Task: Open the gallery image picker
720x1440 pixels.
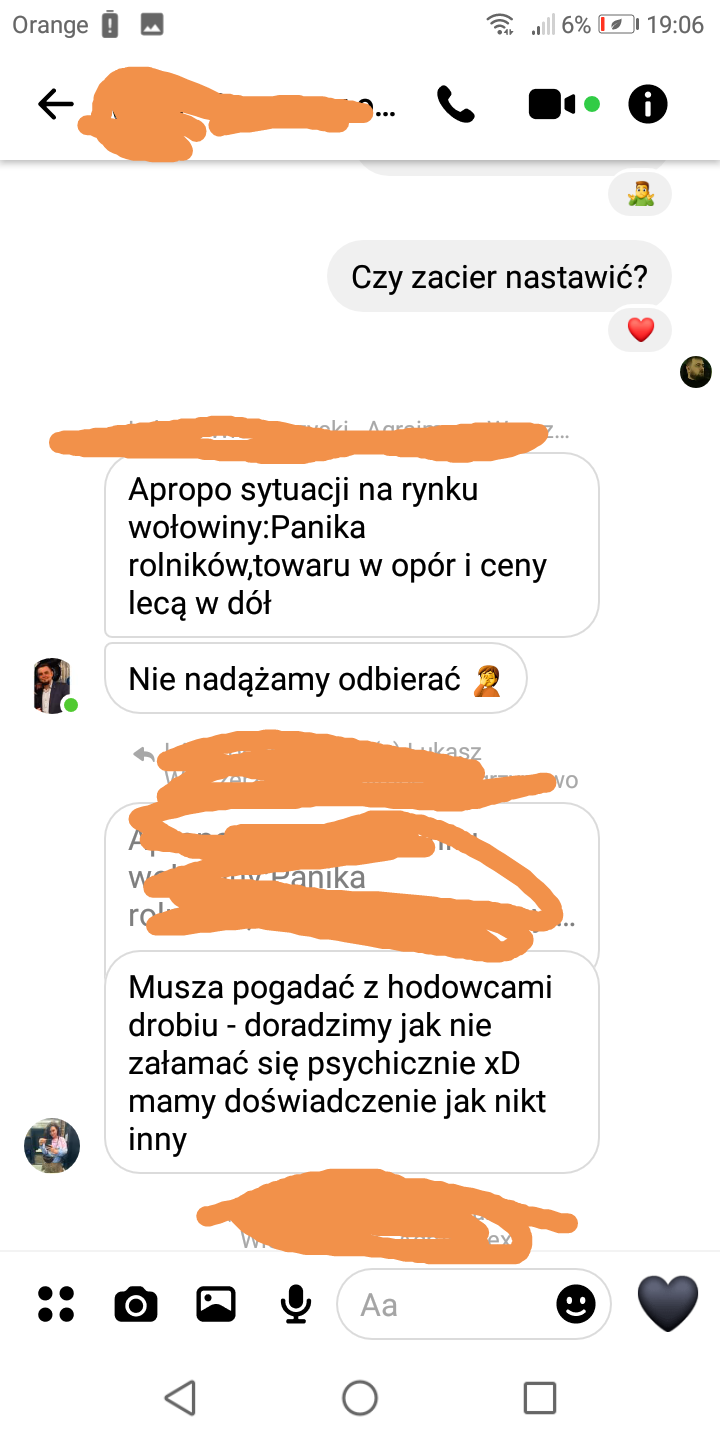Action: coord(216,1304)
